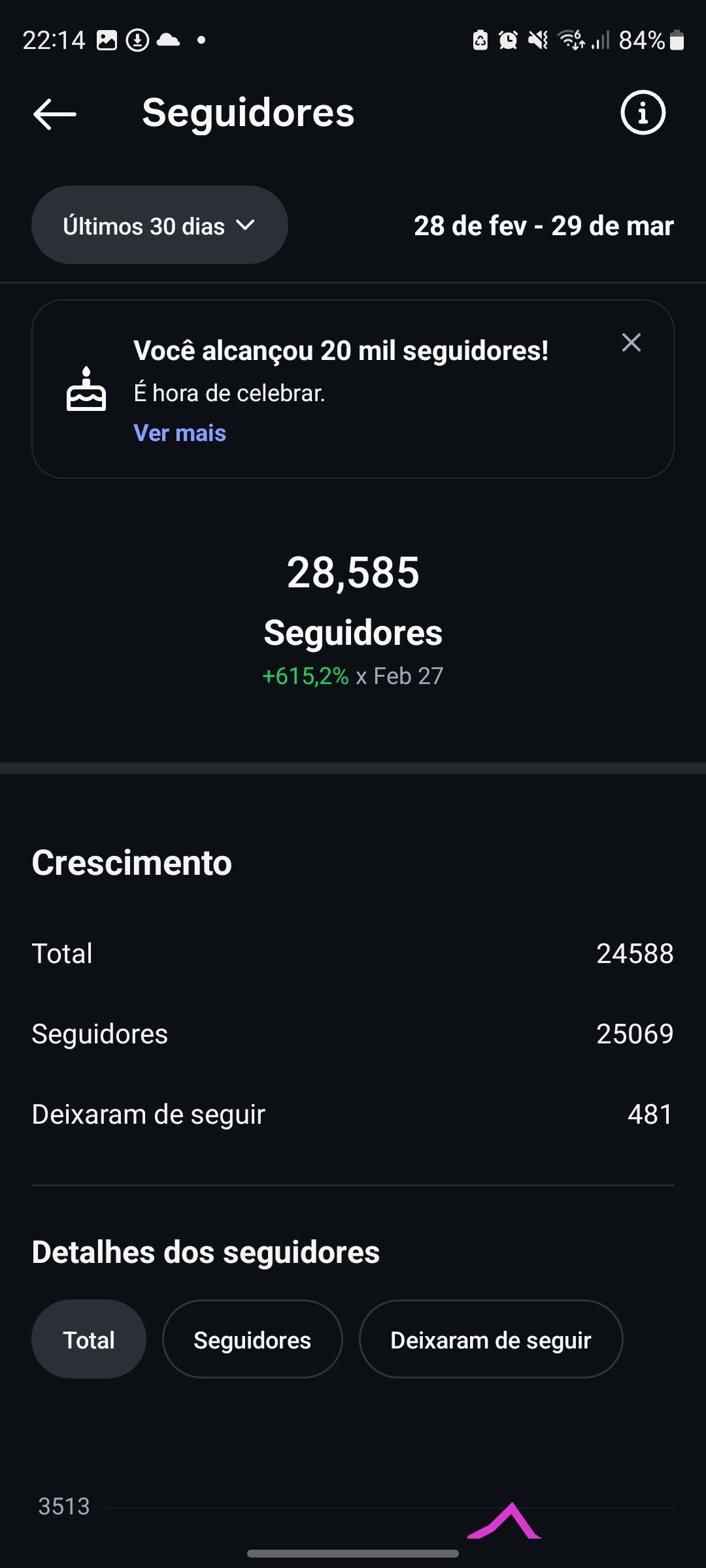Expand the Últimos 30 dias period dropdown
Viewport: 706px width, 1568px height.
click(x=160, y=225)
